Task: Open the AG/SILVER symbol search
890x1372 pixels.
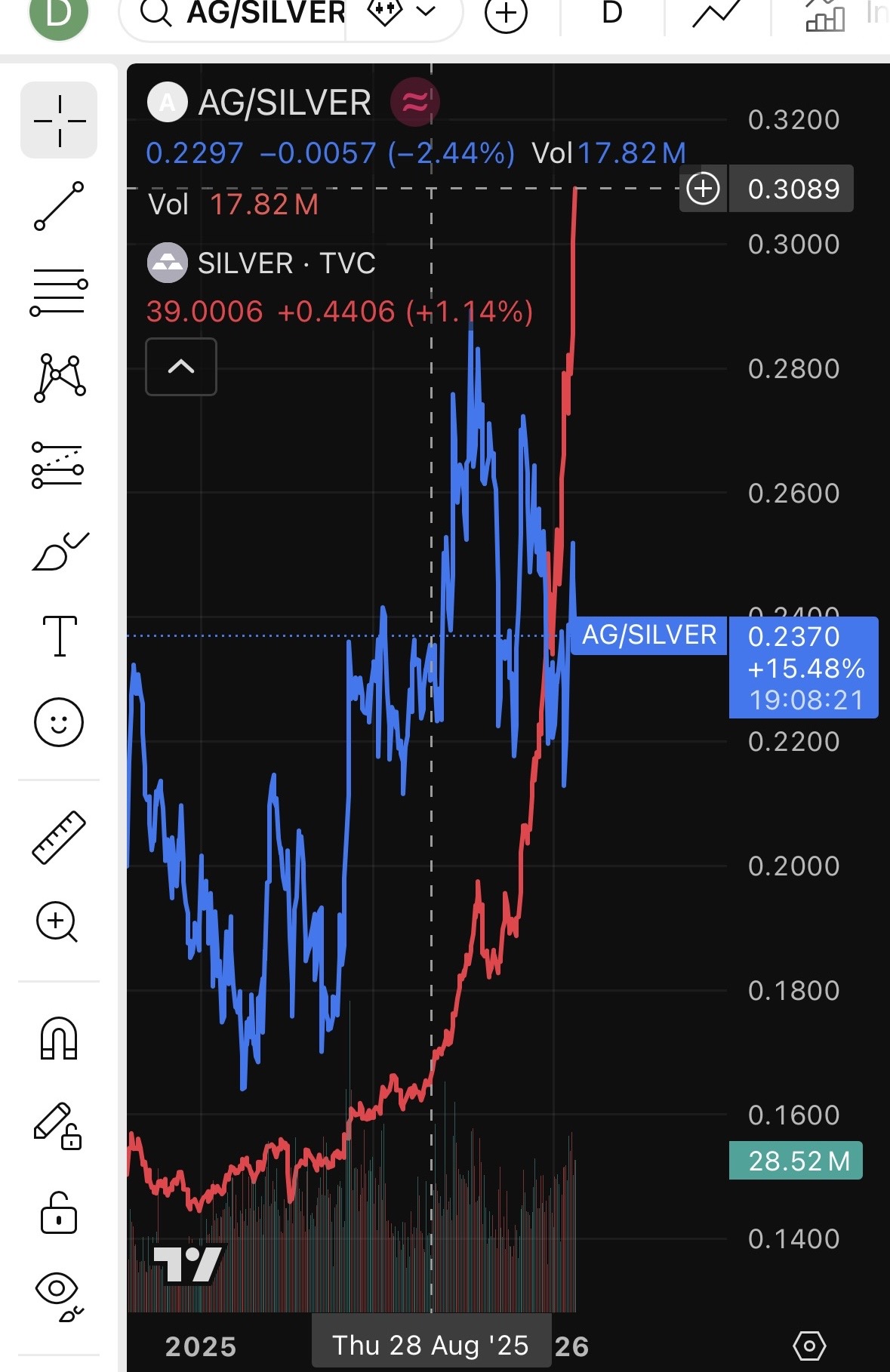Action: [249, 14]
